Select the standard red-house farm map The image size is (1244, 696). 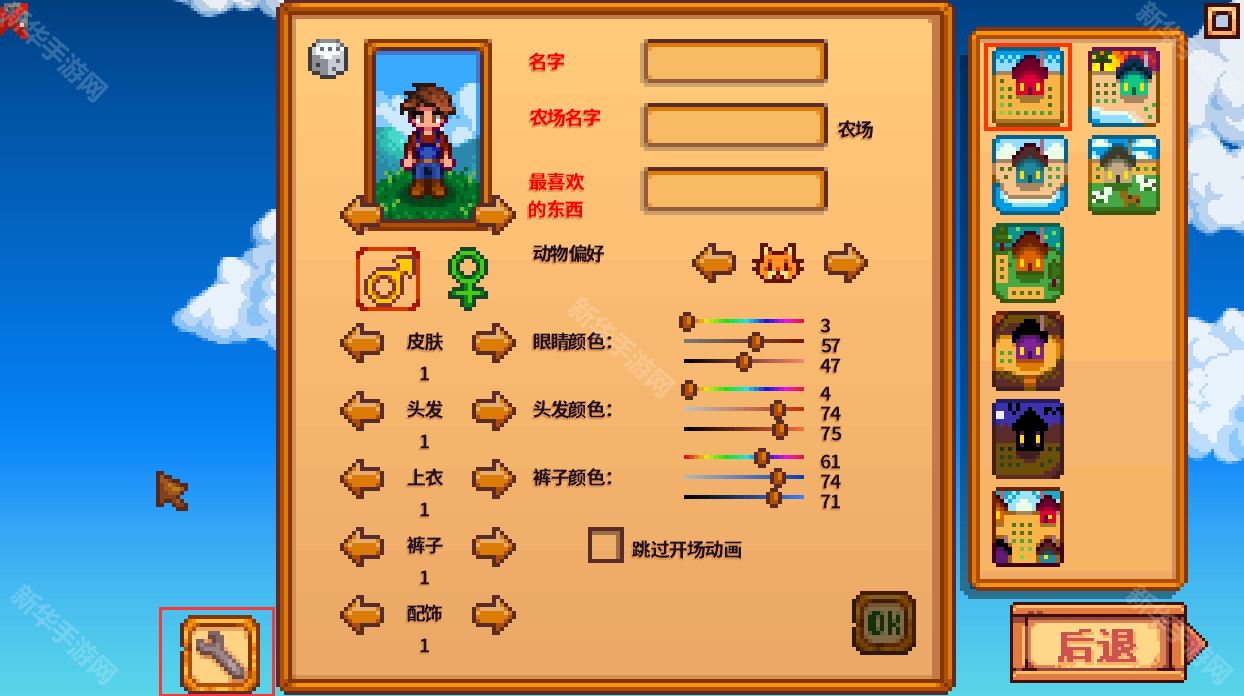click(x=1028, y=87)
